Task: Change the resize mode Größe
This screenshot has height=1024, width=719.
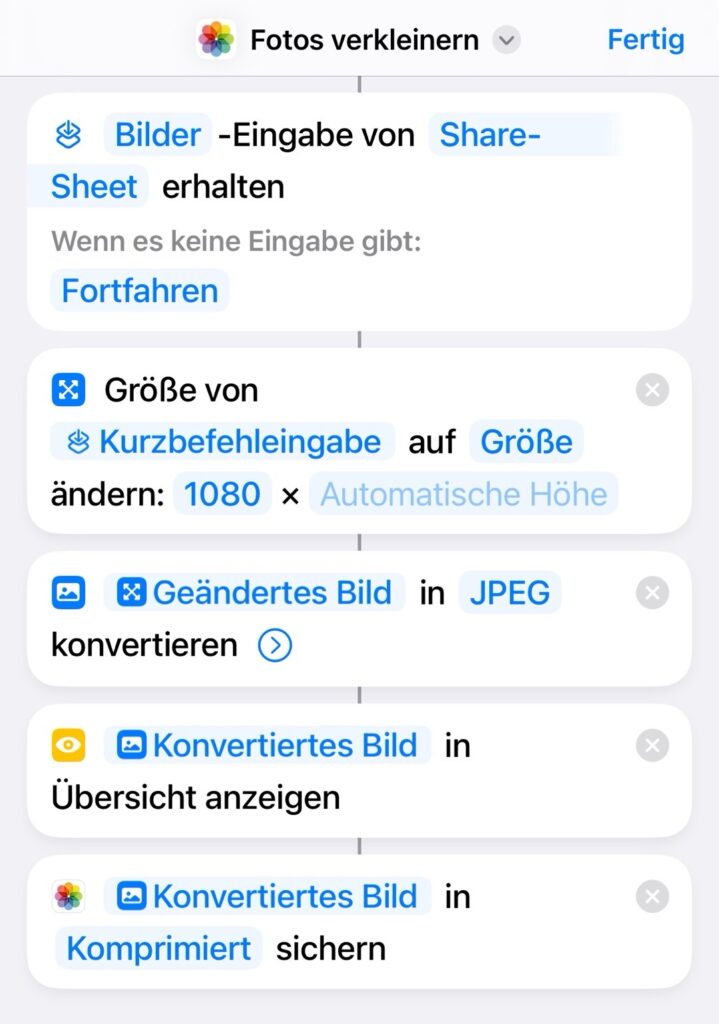Action: click(x=526, y=442)
